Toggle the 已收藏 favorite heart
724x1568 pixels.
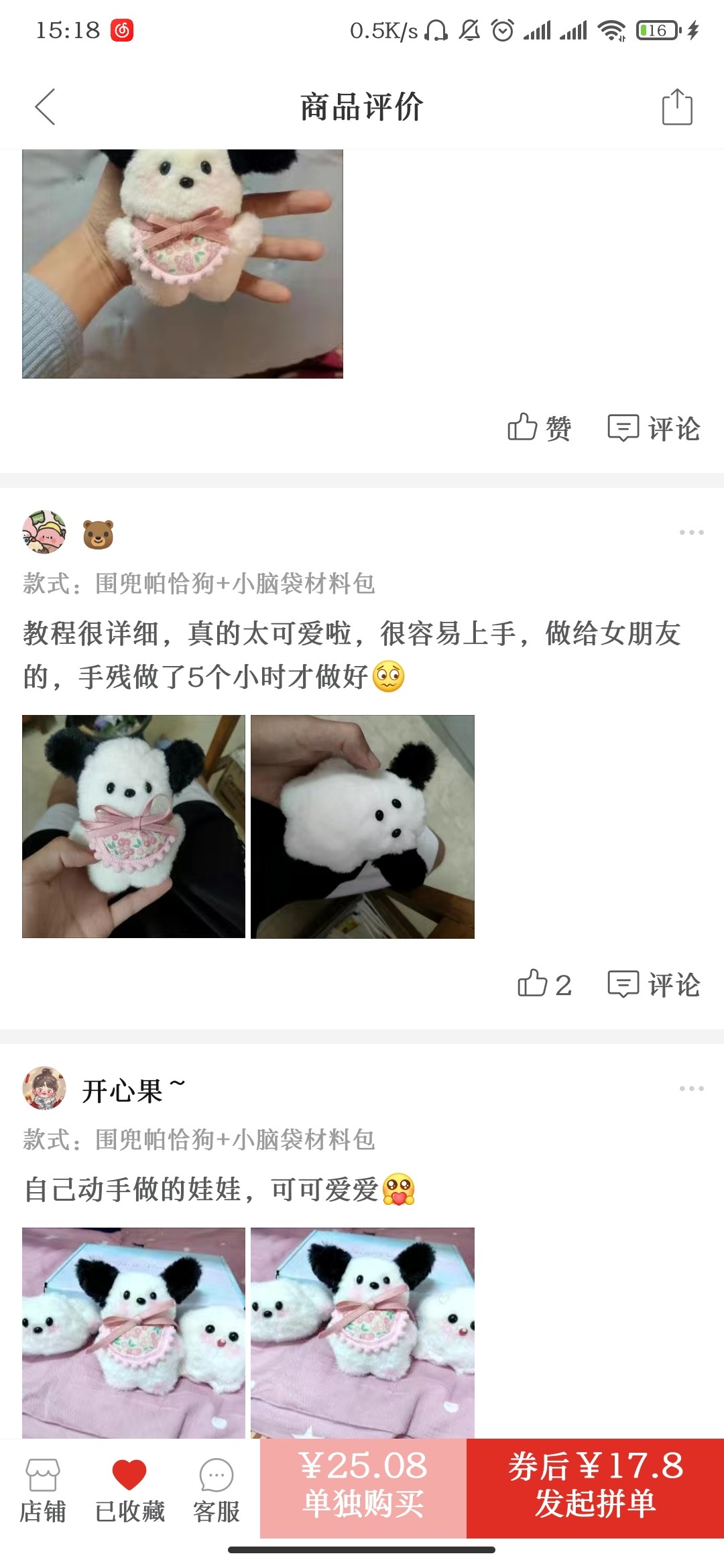[x=129, y=1490]
